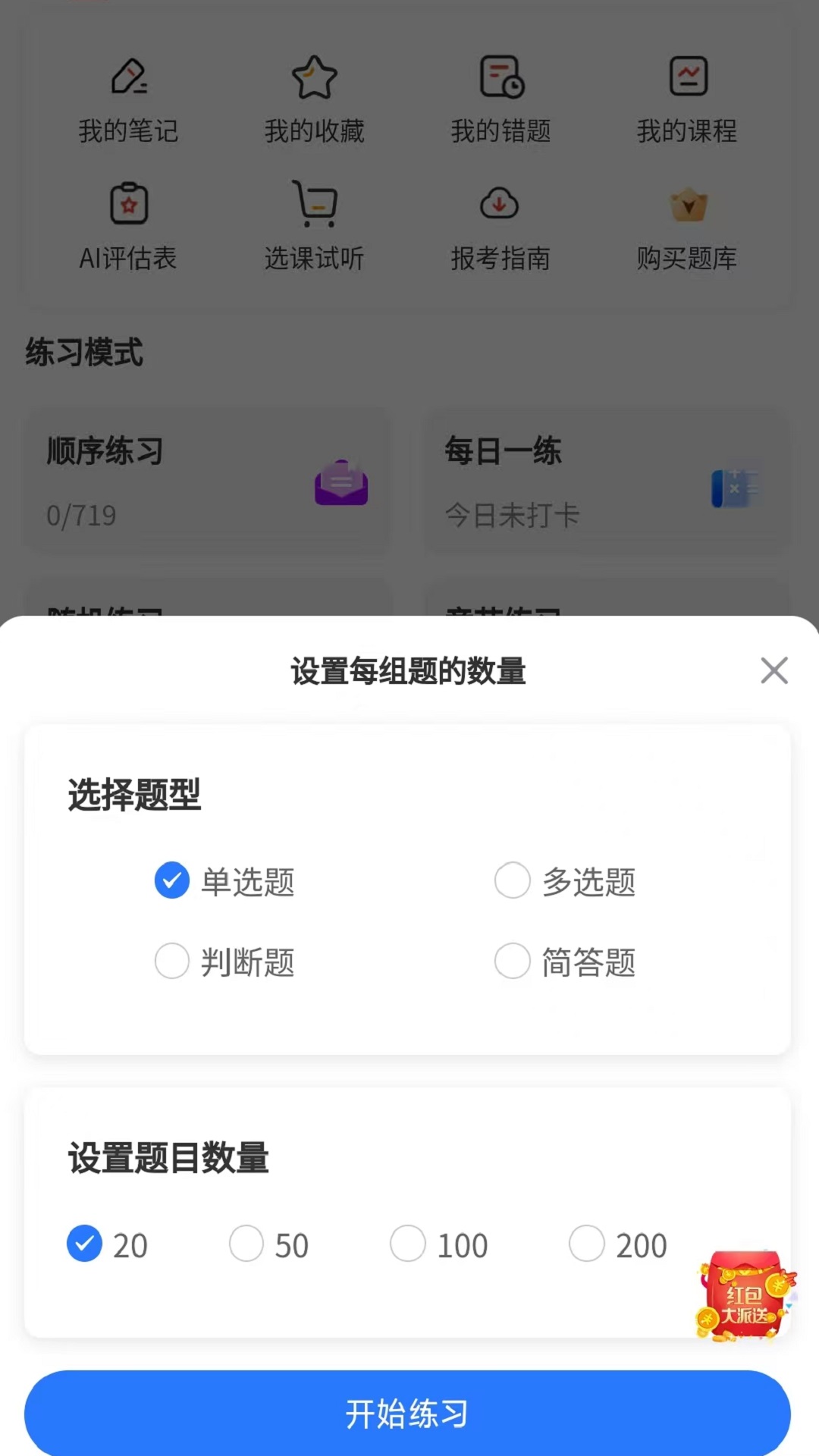Open the AI评估表 evaluation icon
The image size is (819, 1456).
click(129, 203)
